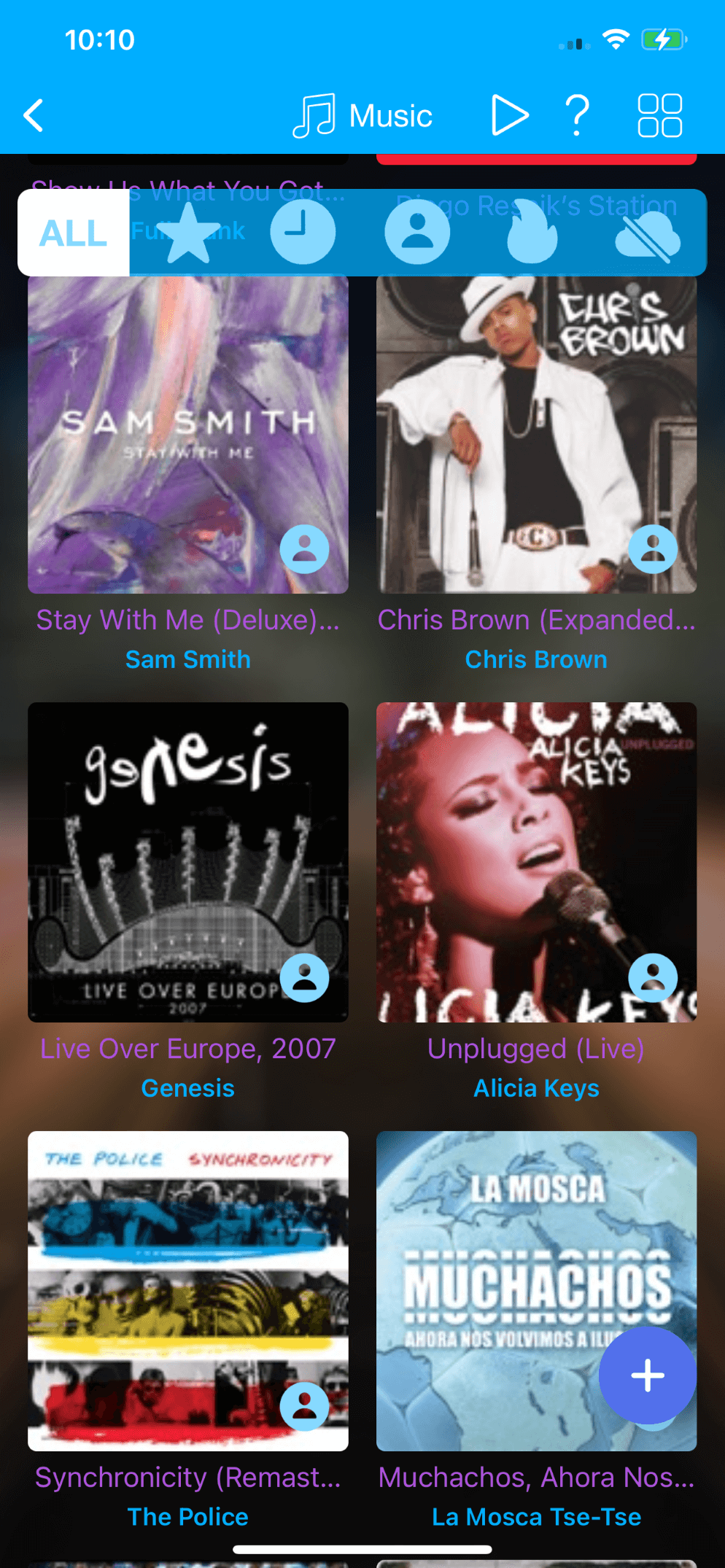Viewport: 725px width, 1568px height.
Task: Show the trending flame filter
Action: 532,233
